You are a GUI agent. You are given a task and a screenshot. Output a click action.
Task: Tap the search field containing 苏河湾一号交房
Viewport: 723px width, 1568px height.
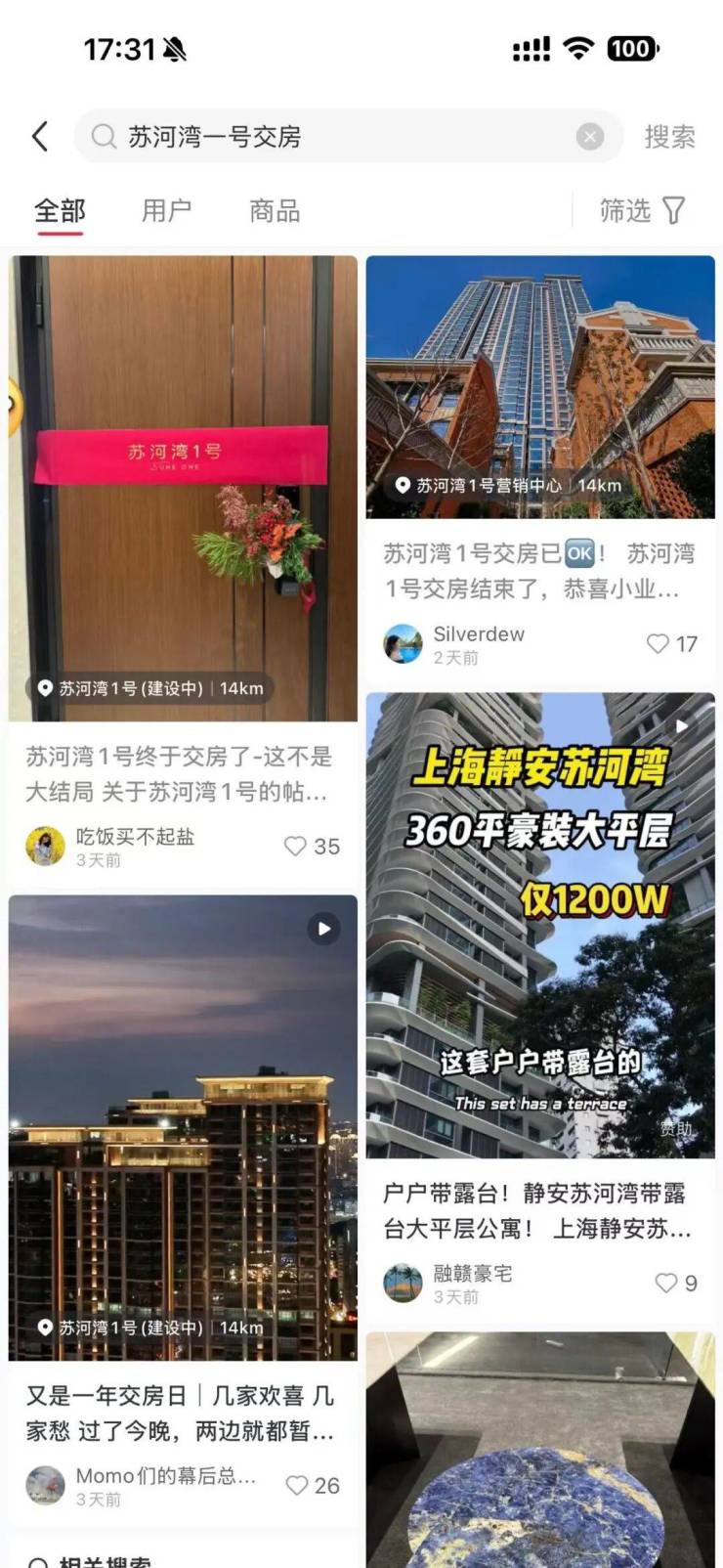pos(332,137)
